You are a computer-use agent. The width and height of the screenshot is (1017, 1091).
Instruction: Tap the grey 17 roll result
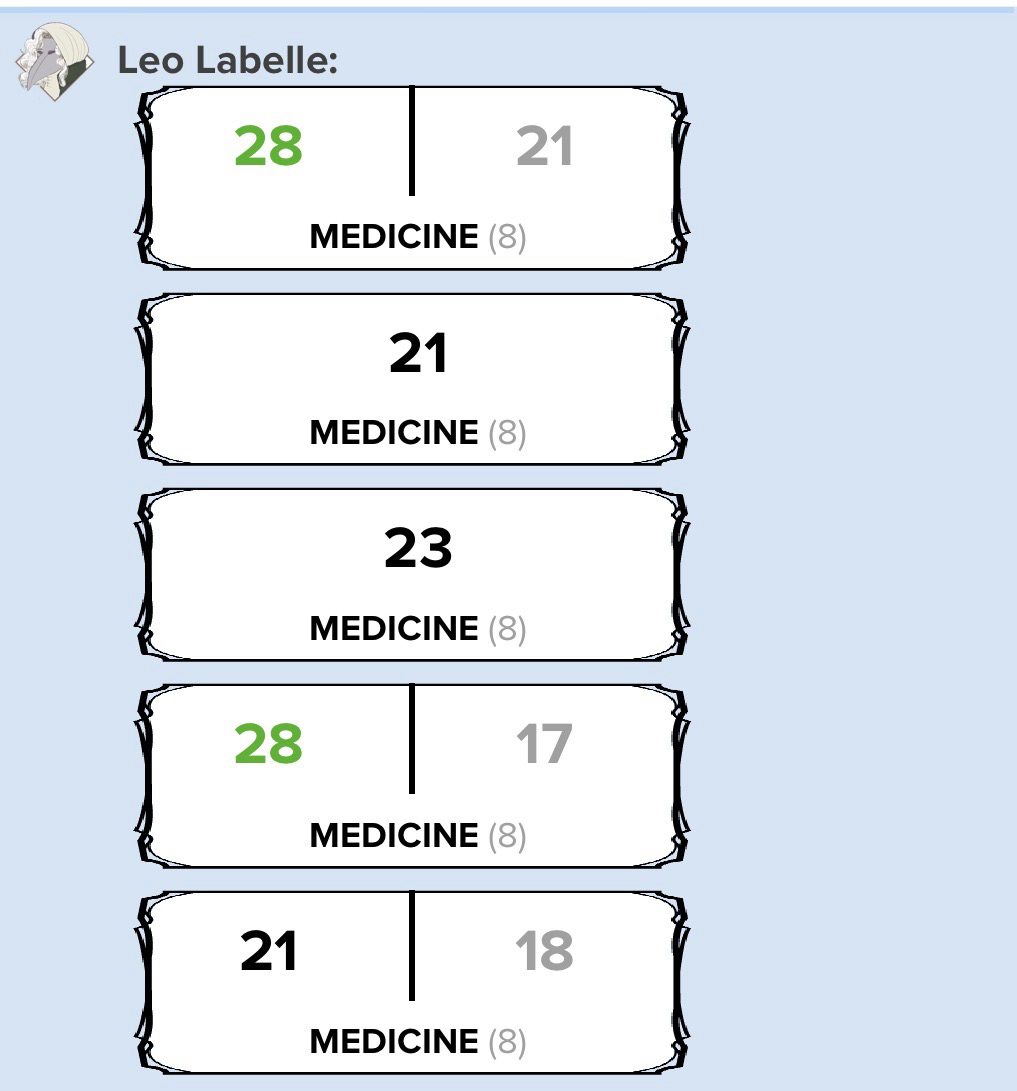pos(545,745)
